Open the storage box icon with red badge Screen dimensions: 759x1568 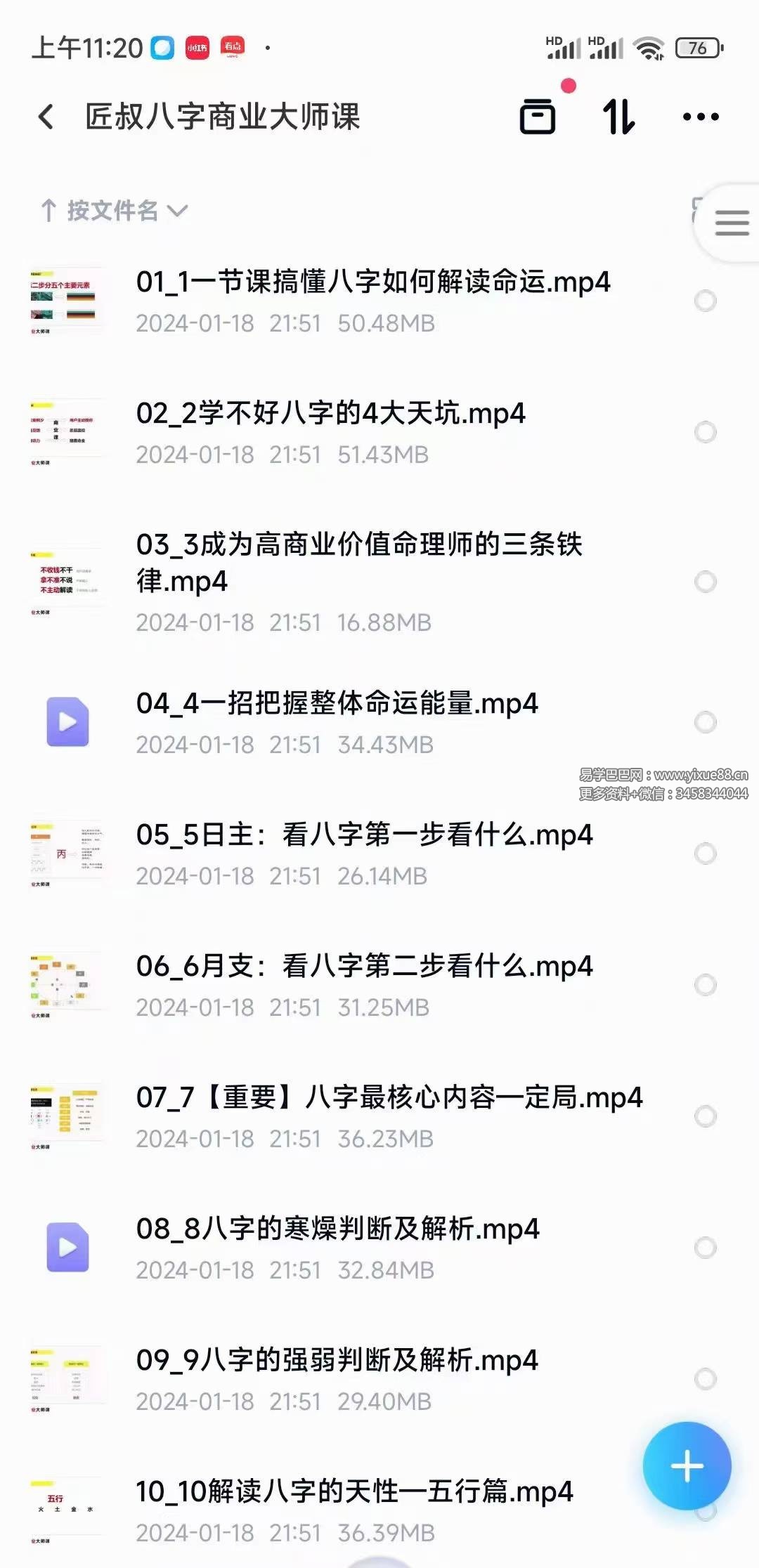click(x=539, y=117)
